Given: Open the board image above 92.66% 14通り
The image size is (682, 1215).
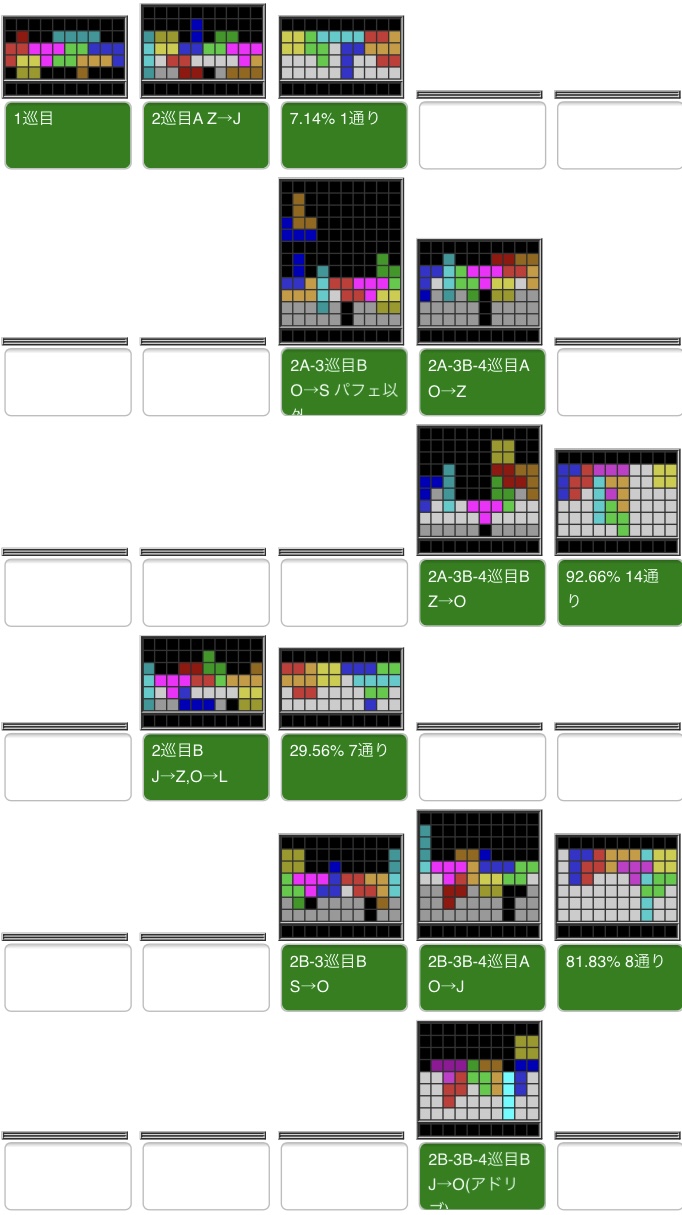Looking at the screenshot, I should coord(618,502).
